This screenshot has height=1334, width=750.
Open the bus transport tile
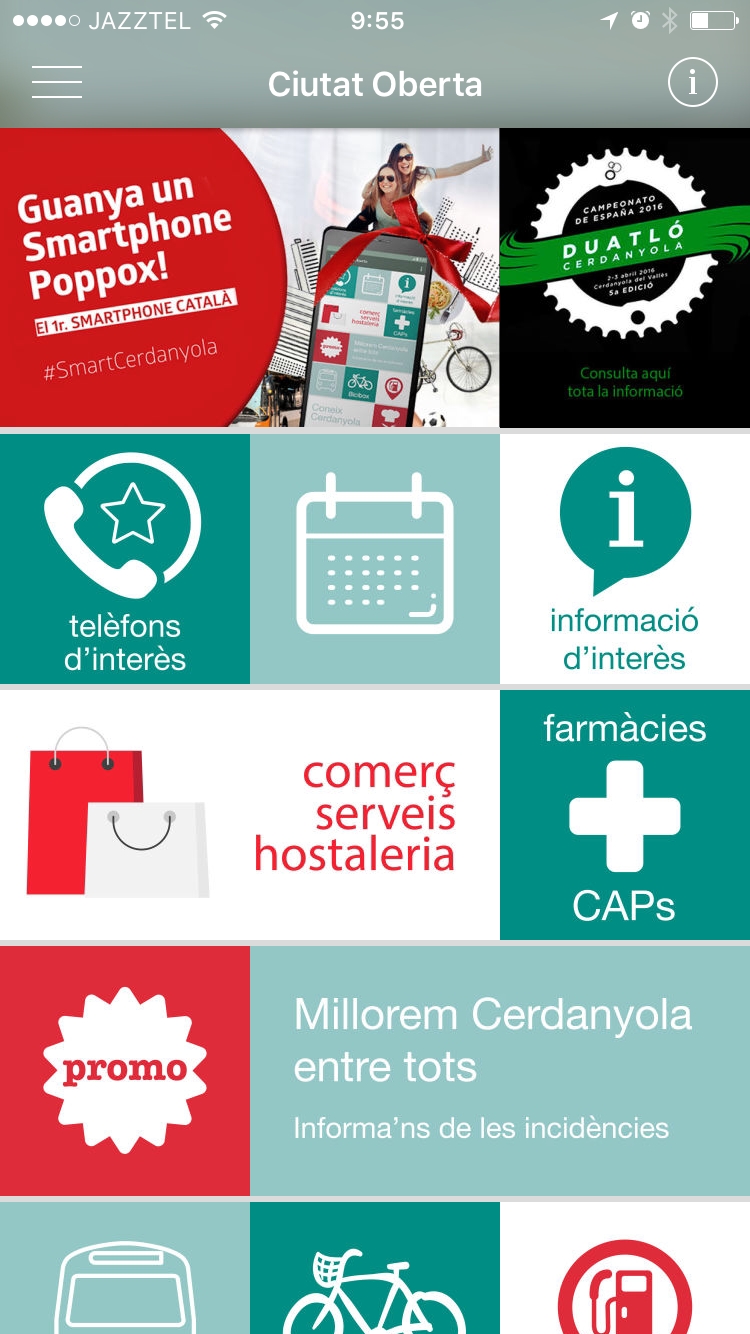click(x=124, y=1268)
